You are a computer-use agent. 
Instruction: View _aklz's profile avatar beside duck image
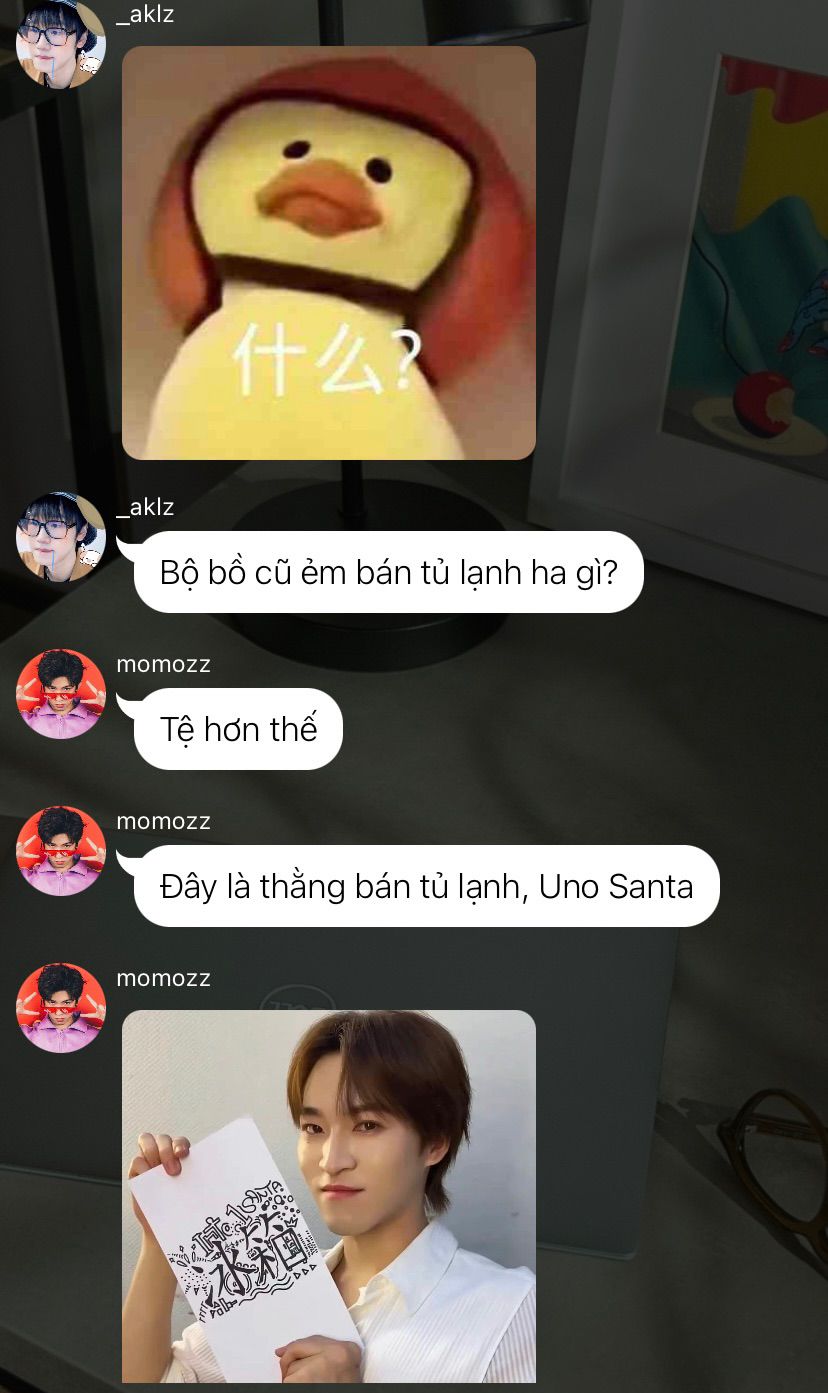click(60, 45)
